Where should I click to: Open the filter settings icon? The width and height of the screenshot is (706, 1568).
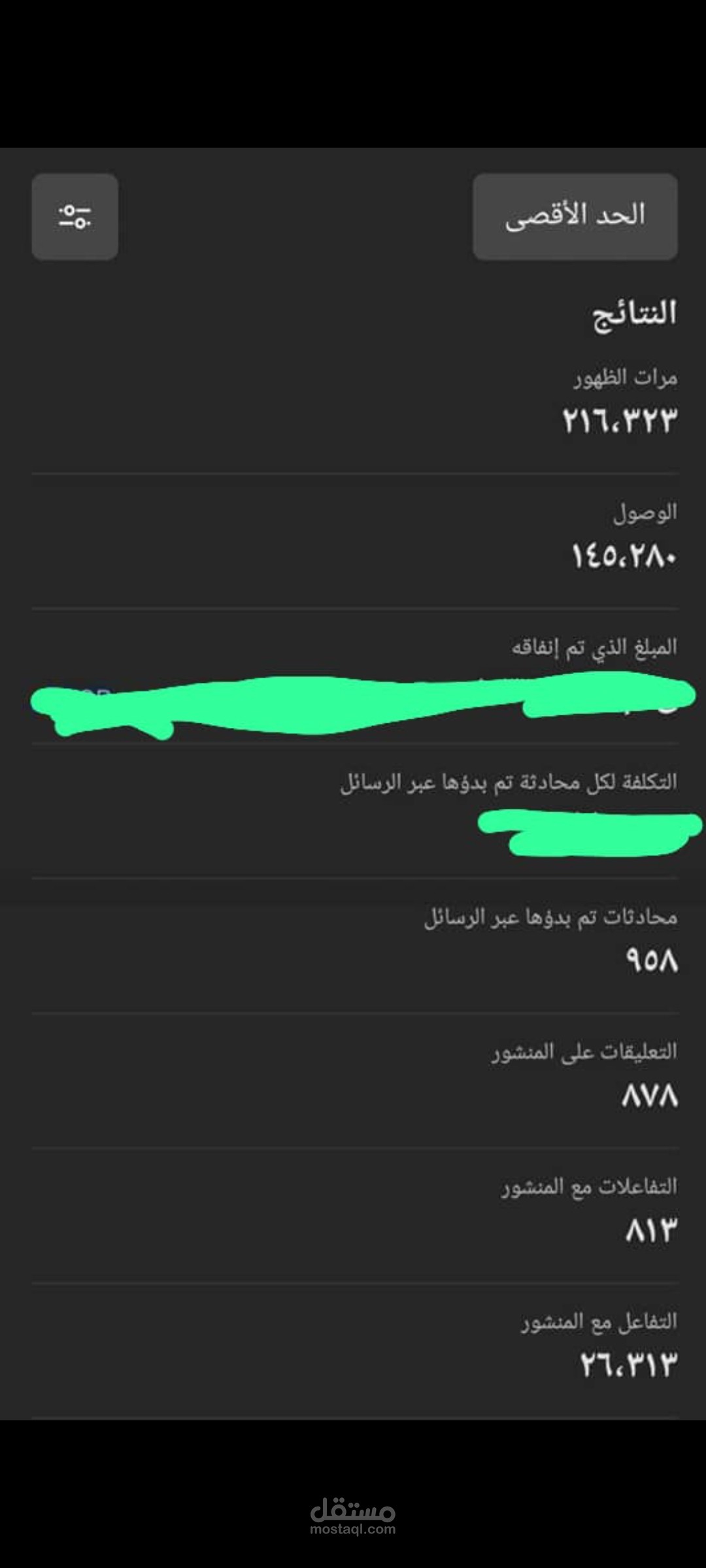click(75, 217)
